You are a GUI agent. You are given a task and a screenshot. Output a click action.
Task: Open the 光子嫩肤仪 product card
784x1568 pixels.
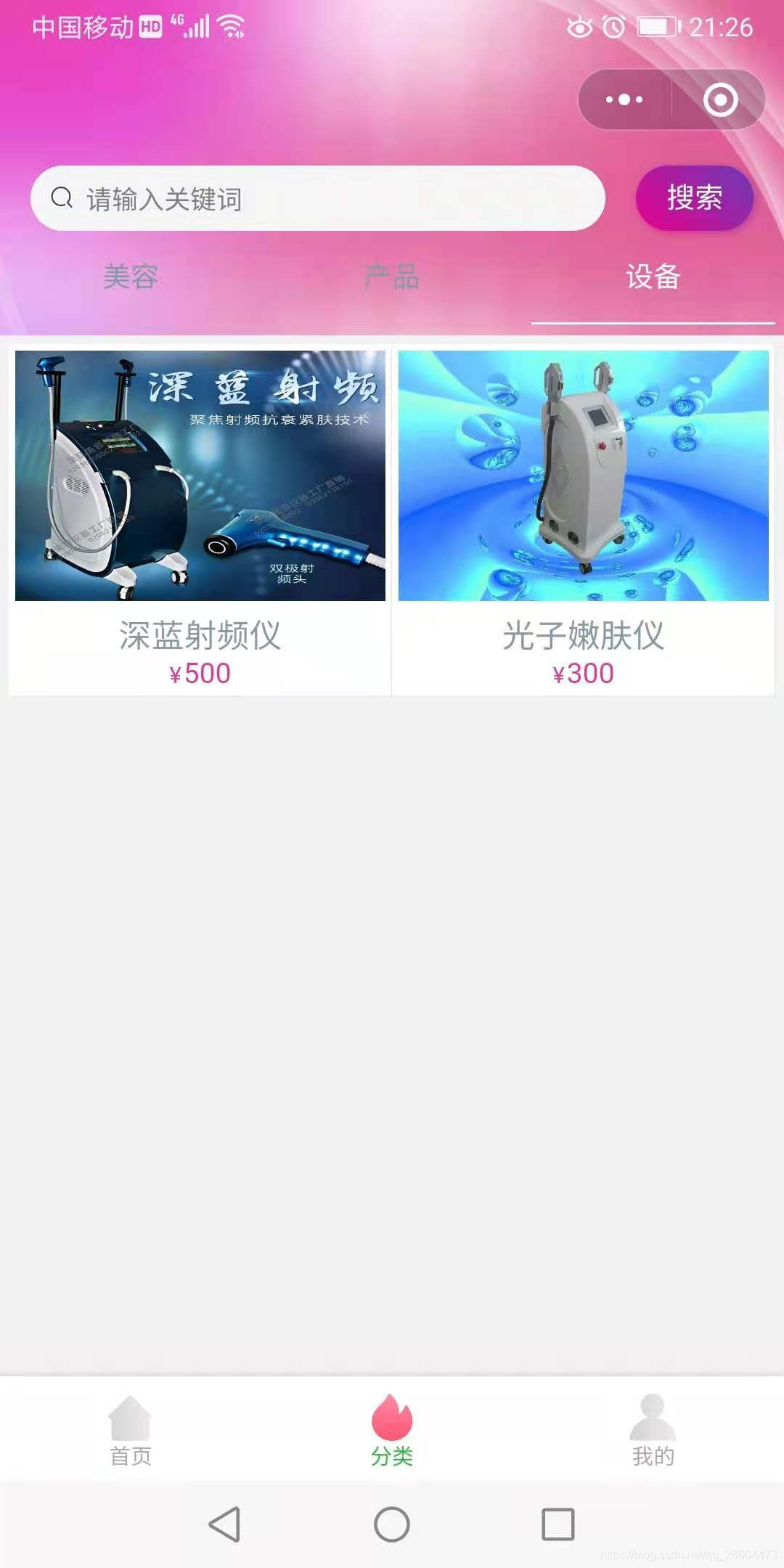583,520
